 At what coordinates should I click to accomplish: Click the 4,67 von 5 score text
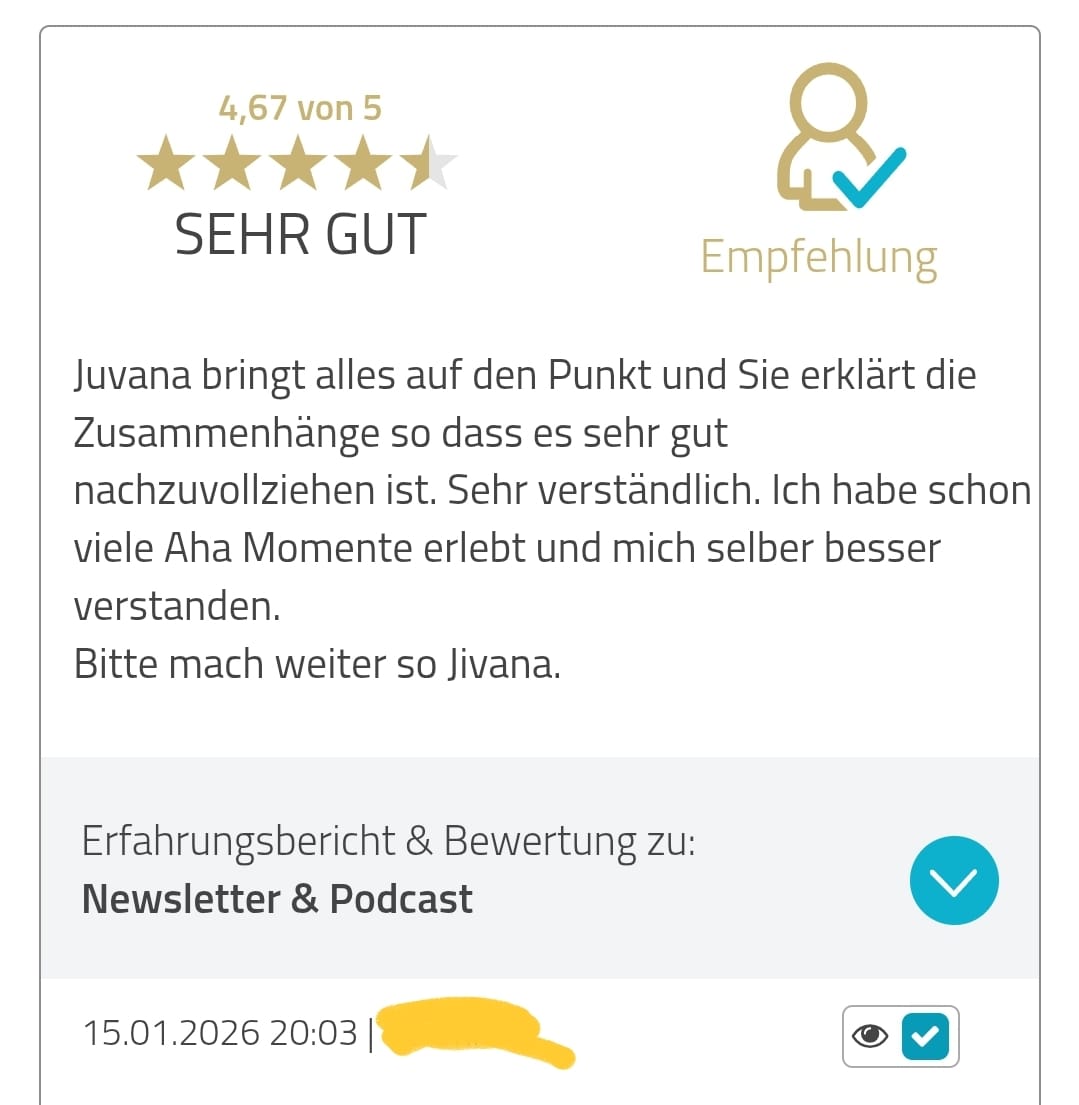click(299, 107)
